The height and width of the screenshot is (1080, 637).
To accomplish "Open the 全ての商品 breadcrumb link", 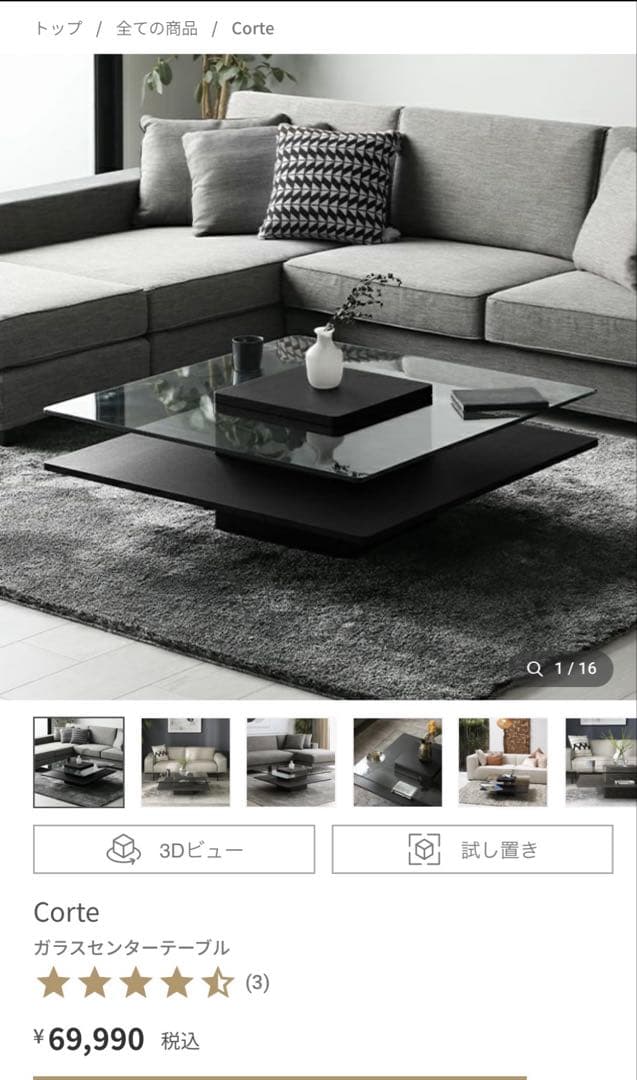I will pos(157,28).
